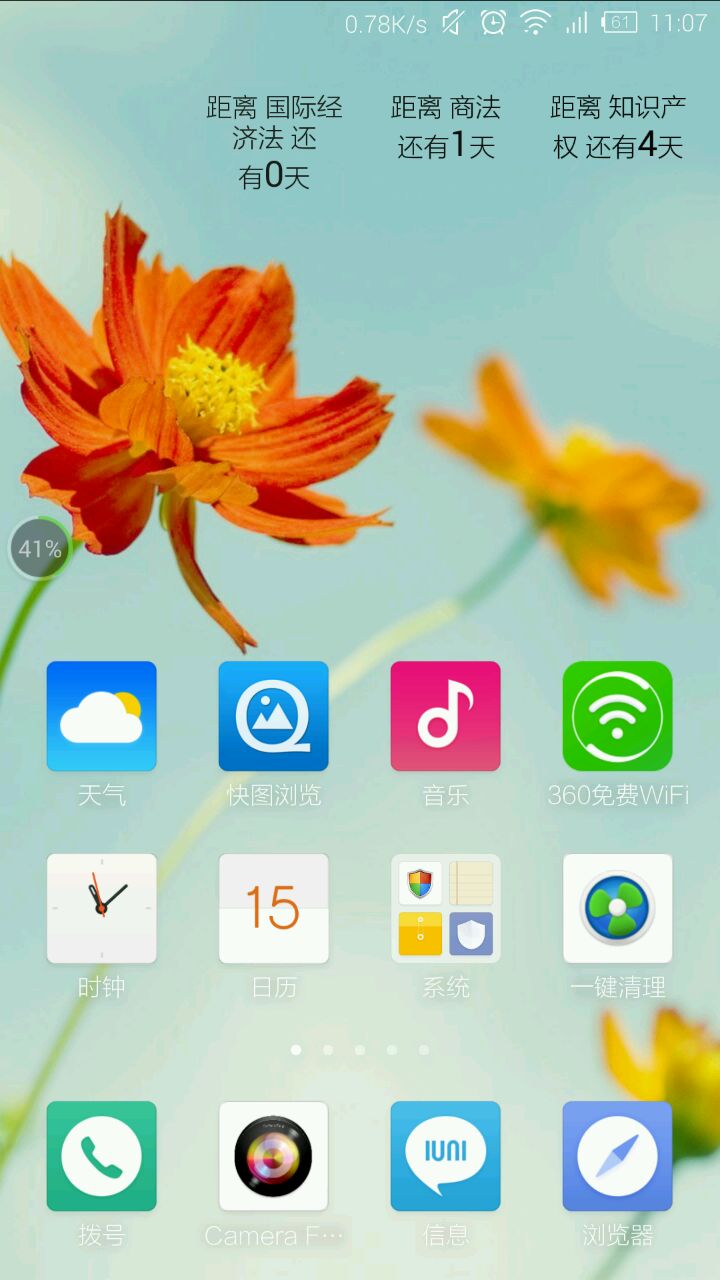Open the 国际经济法 countdown widget
The height and width of the screenshot is (1280, 720).
274,142
